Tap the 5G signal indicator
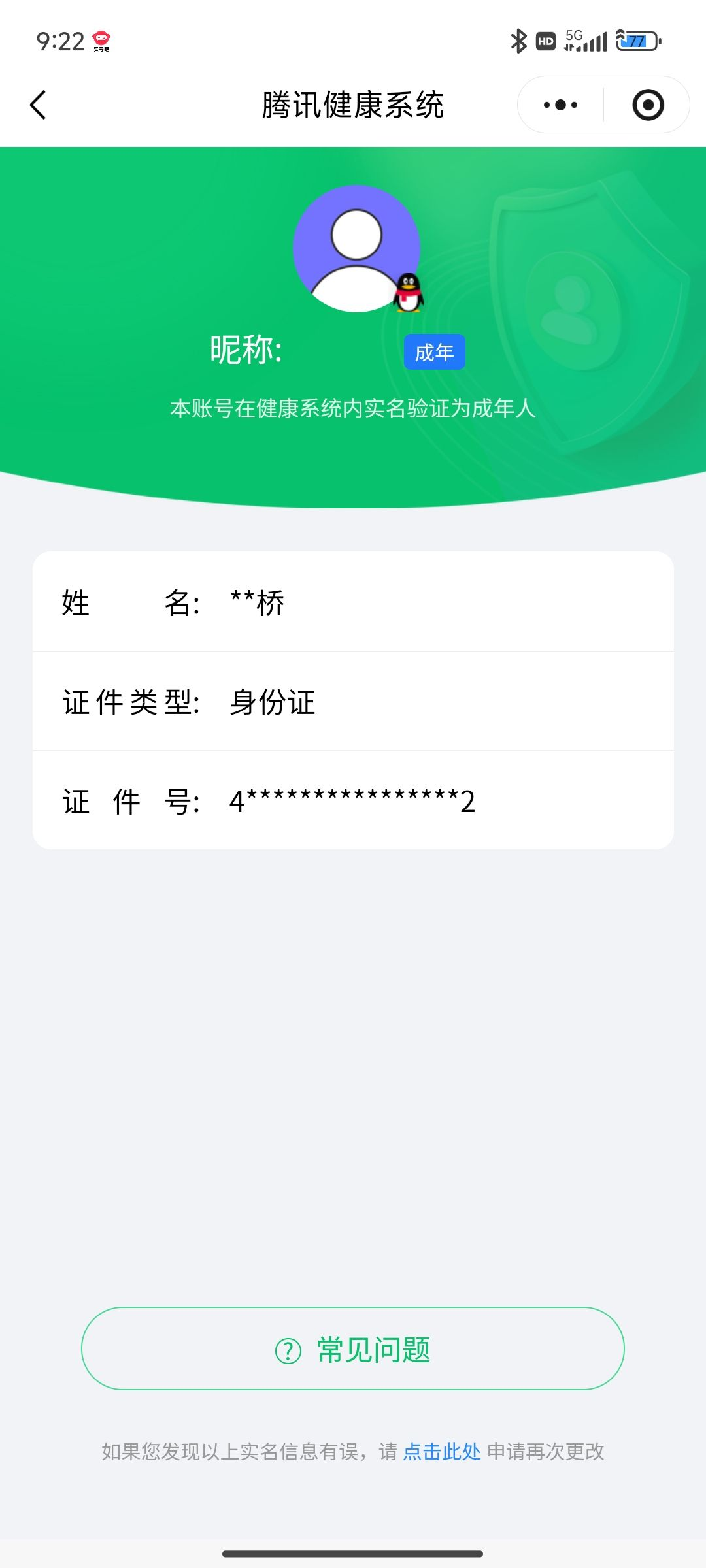Image resolution: width=706 pixels, height=1568 pixels. click(586, 41)
